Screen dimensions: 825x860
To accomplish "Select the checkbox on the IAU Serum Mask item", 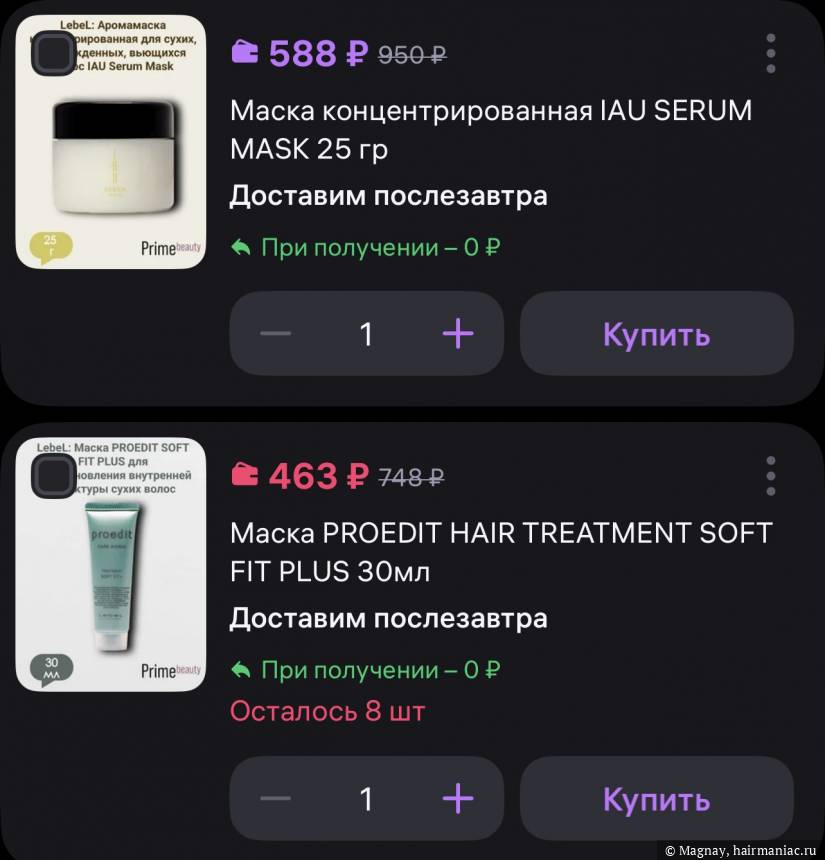I will (51, 54).
